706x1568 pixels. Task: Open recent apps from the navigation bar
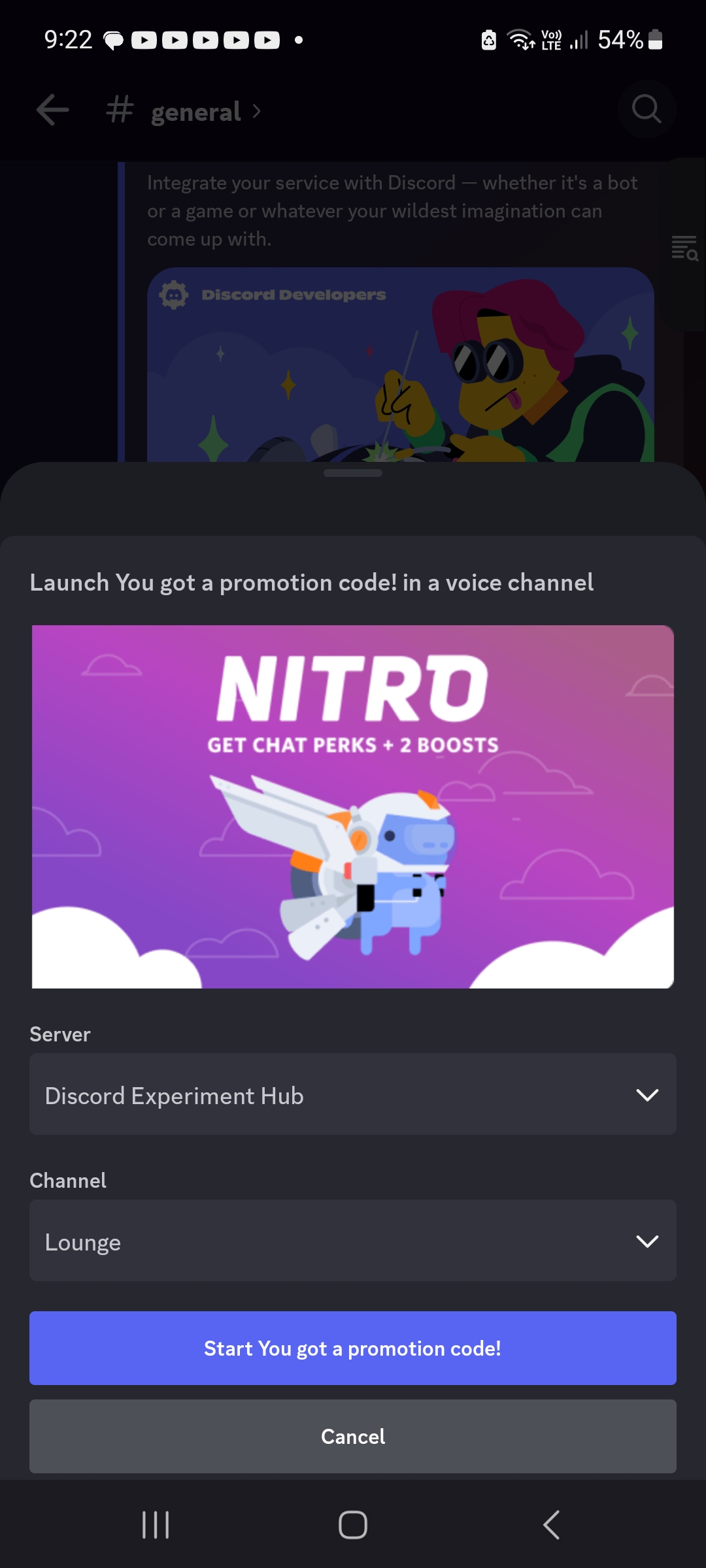coord(156,1525)
